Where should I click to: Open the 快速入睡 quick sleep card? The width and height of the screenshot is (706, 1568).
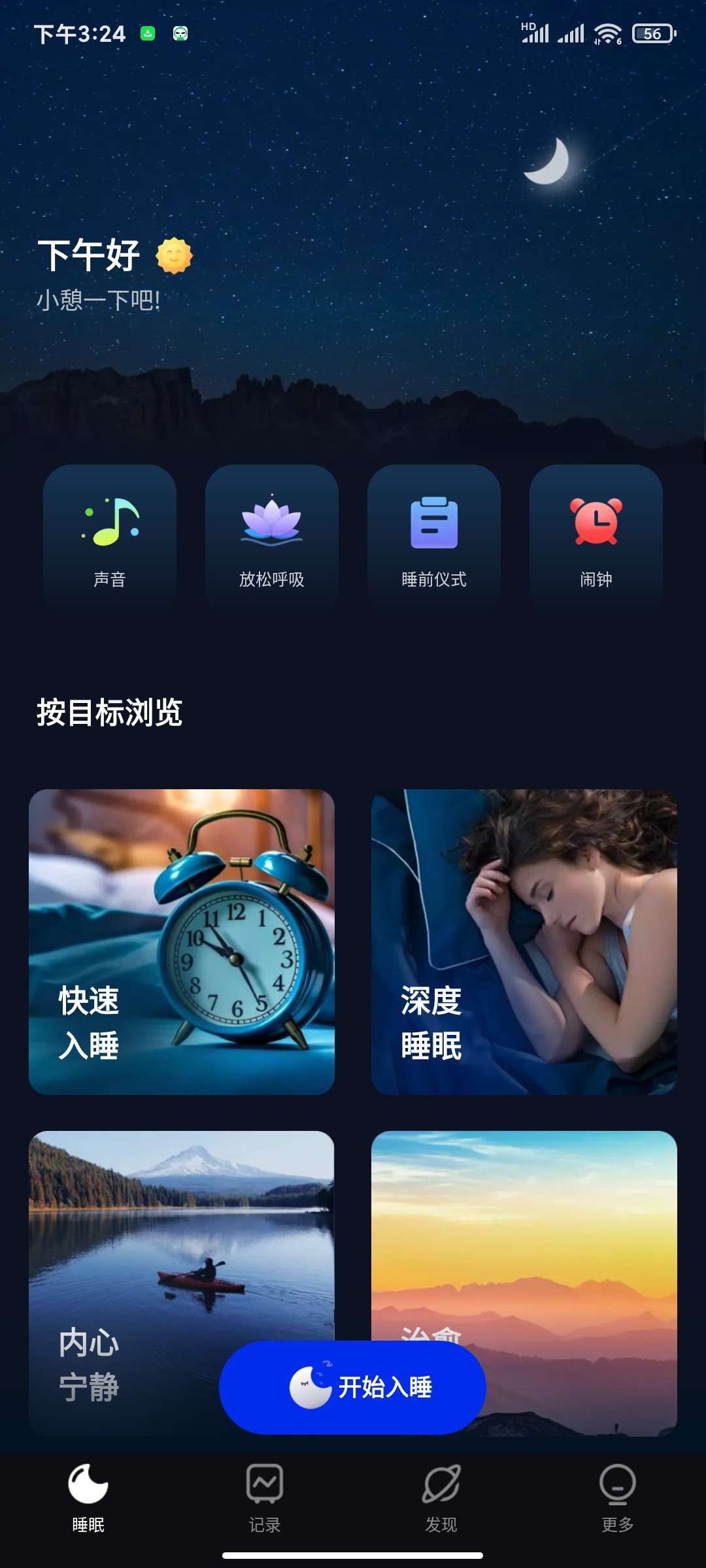click(x=182, y=943)
